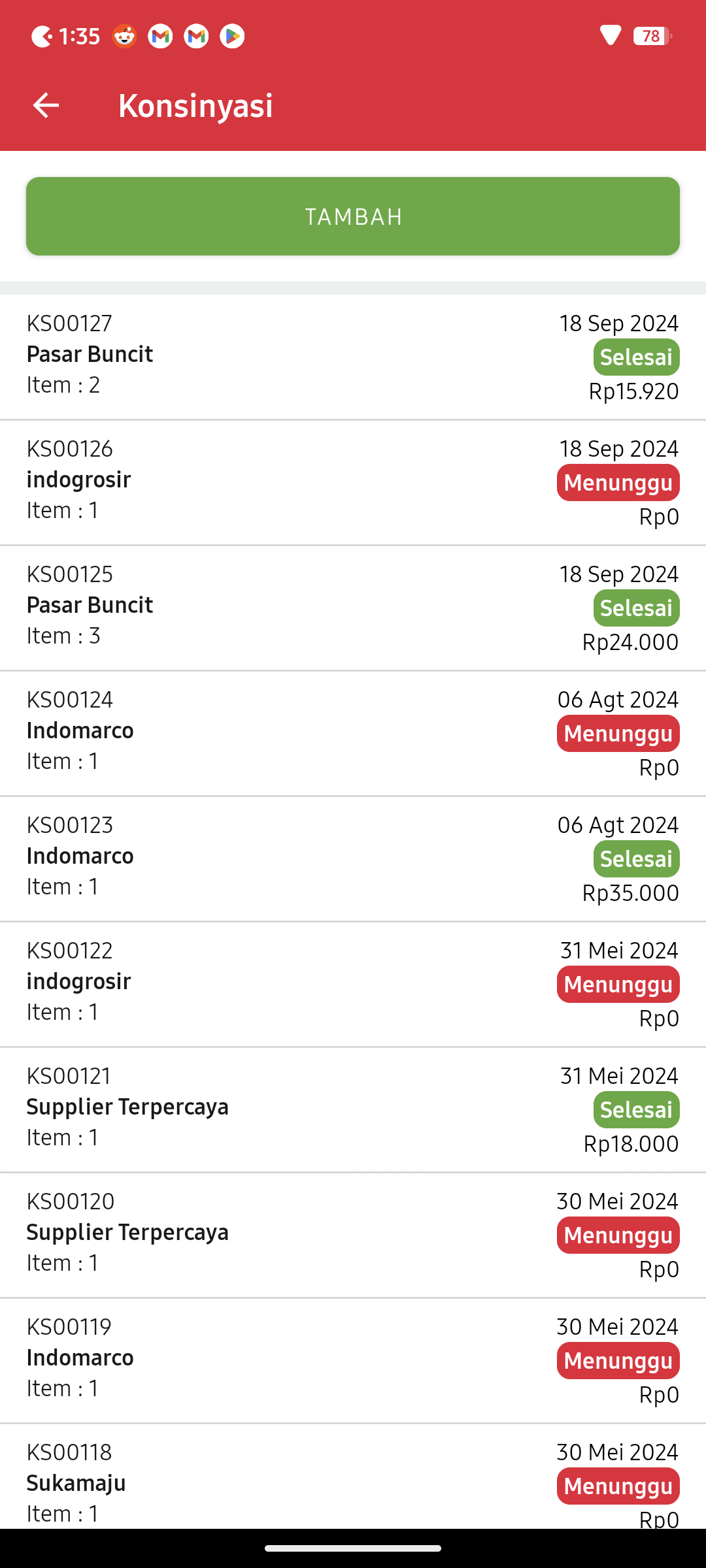This screenshot has height=1568, width=706.
Task: Tap the second Gmail notification icon
Action: [x=195, y=35]
